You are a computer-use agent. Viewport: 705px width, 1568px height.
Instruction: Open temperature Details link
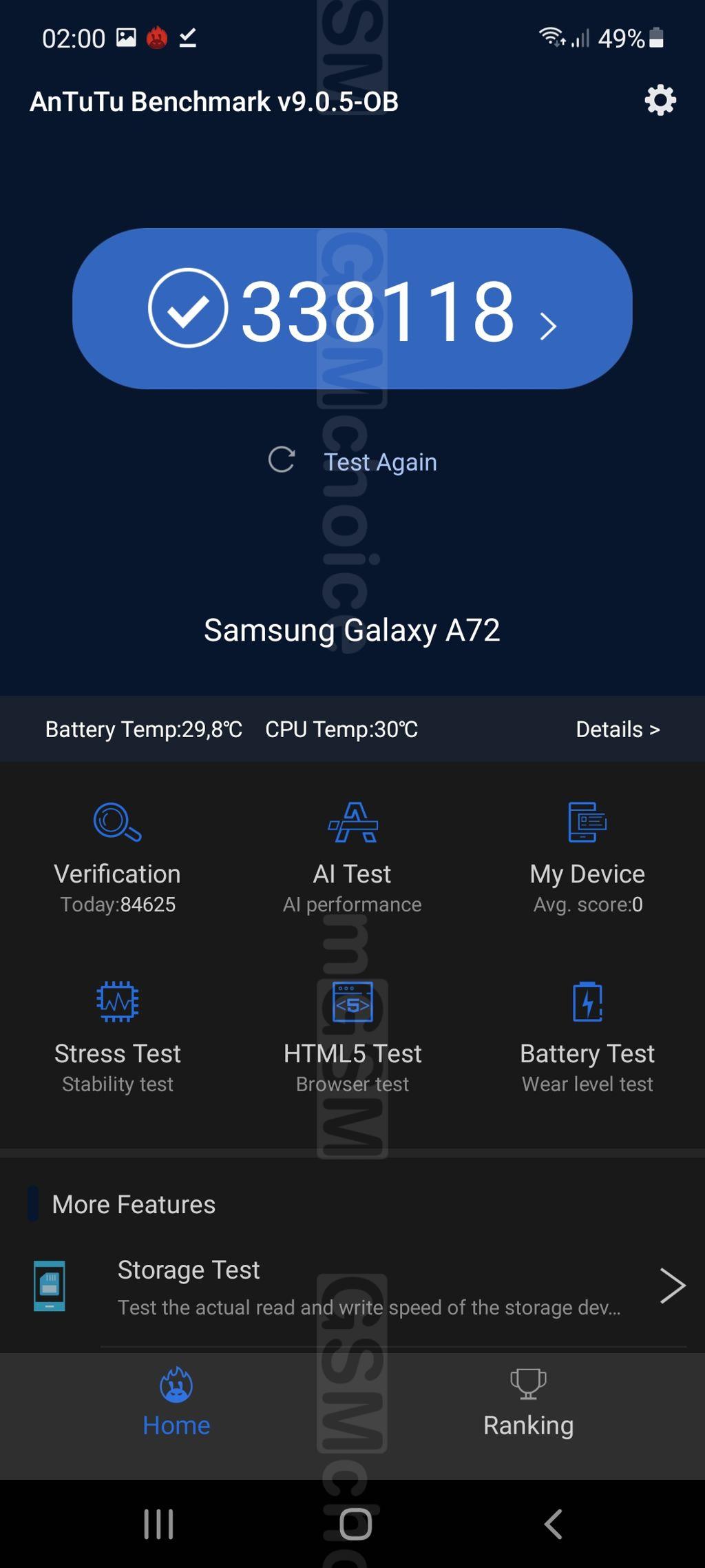click(618, 729)
